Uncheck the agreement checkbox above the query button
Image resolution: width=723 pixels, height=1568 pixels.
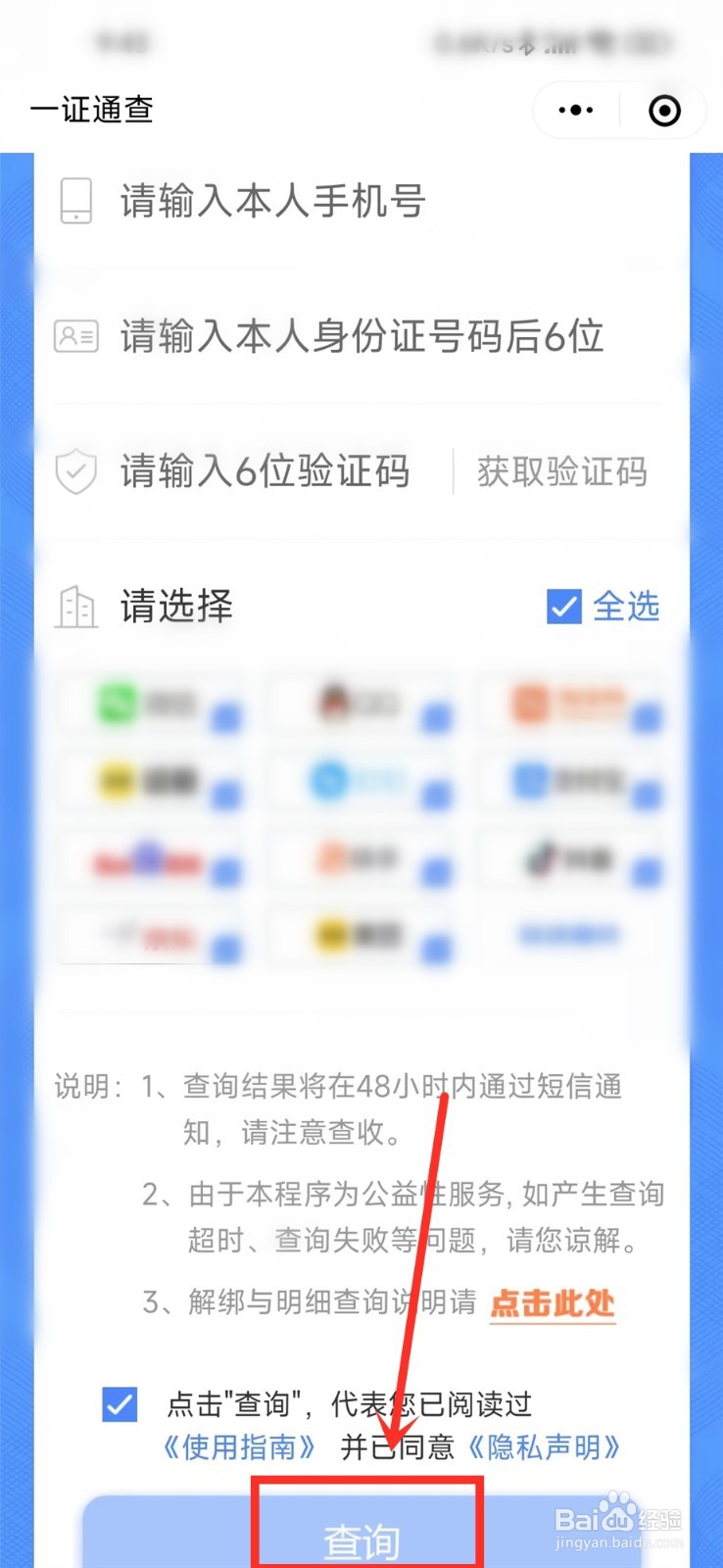tap(118, 1405)
